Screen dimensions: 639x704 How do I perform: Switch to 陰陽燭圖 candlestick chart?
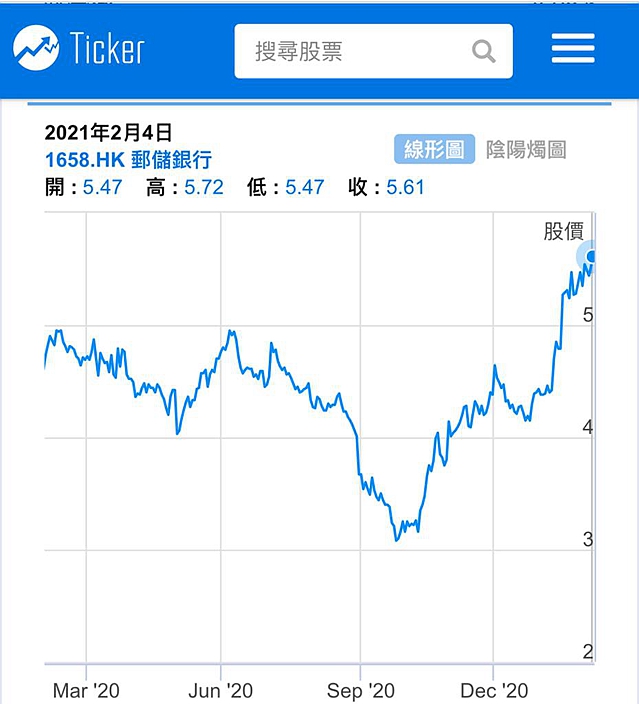click(x=526, y=149)
